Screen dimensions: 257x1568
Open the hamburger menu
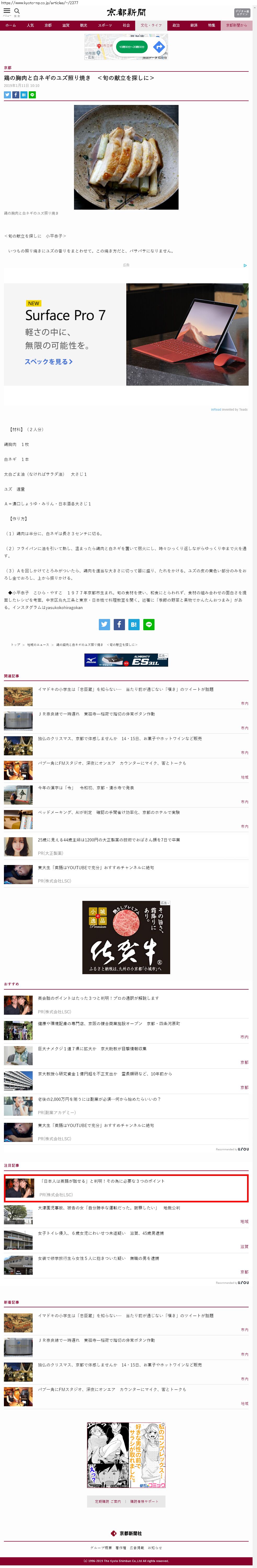click(x=7, y=11)
